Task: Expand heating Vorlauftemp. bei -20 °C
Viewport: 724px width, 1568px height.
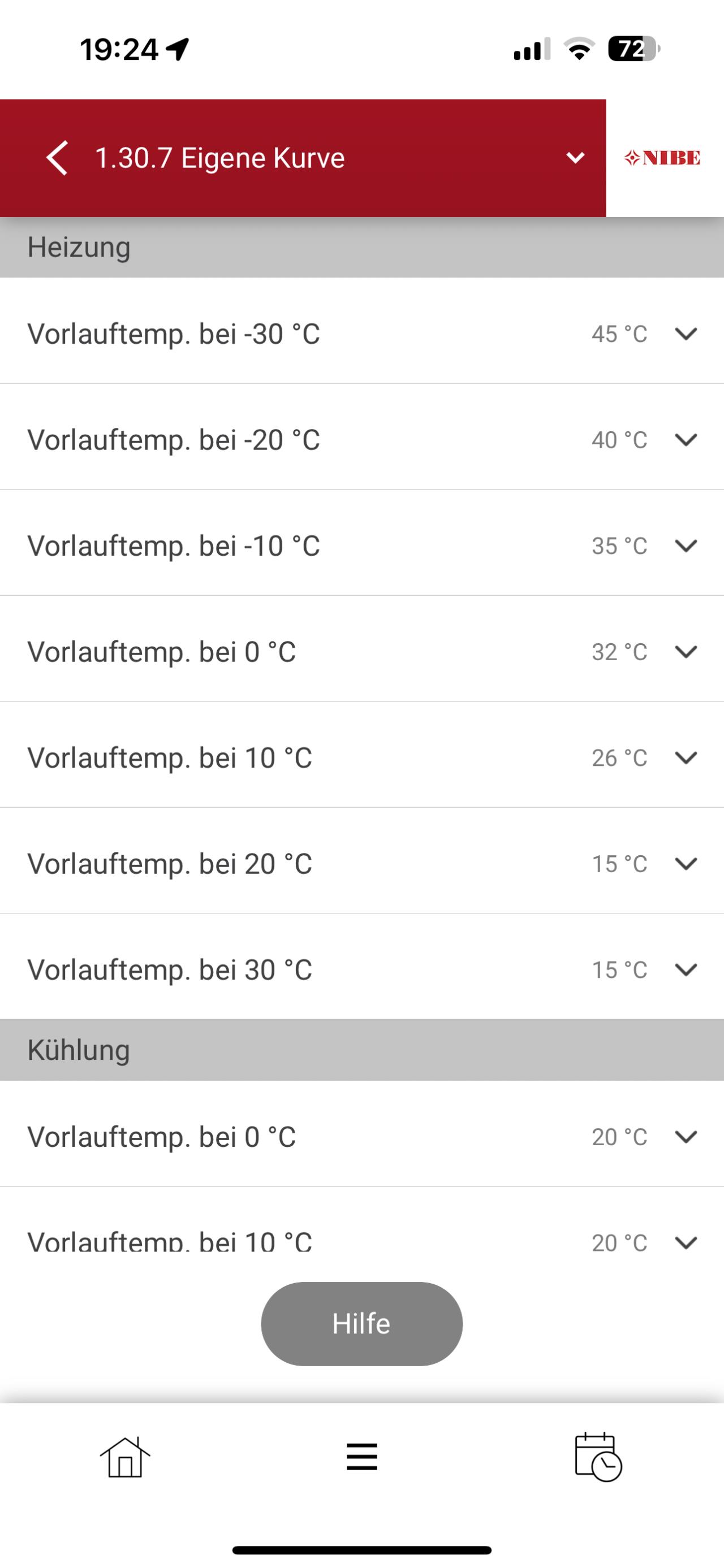Action: click(x=361, y=439)
